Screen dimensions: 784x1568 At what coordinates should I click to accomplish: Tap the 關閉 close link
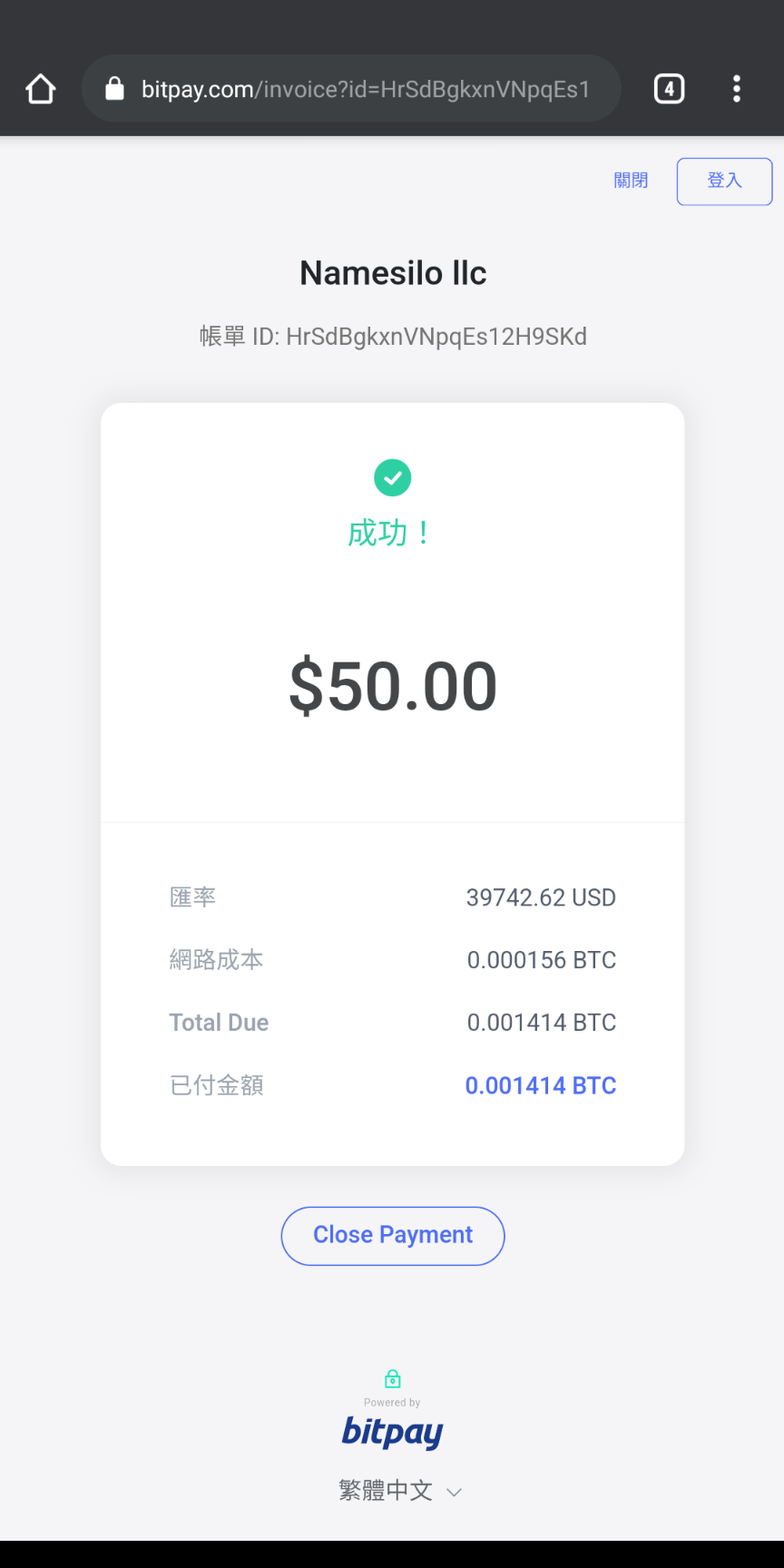coord(631,181)
